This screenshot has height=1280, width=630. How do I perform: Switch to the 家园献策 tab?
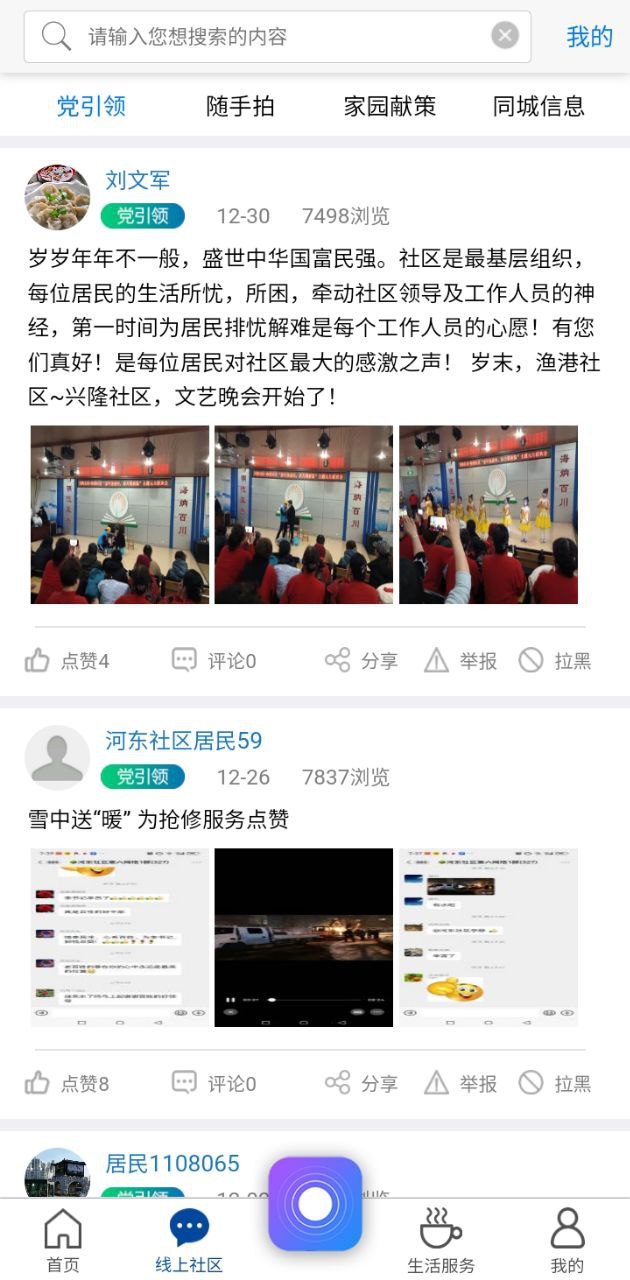(x=390, y=106)
